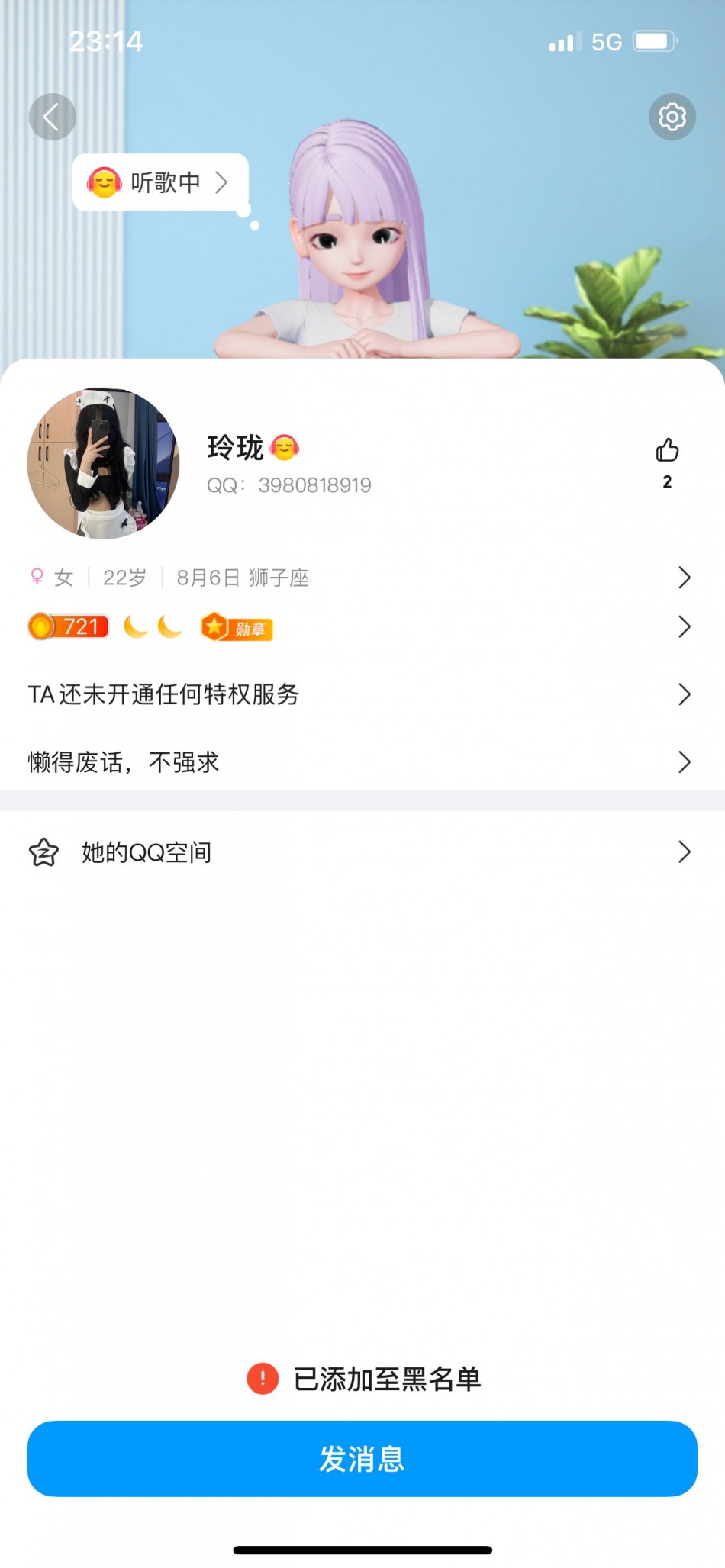Open the gender, age and birthday details row
Screen dimensions: 725x1568
[x=359, y=578]
